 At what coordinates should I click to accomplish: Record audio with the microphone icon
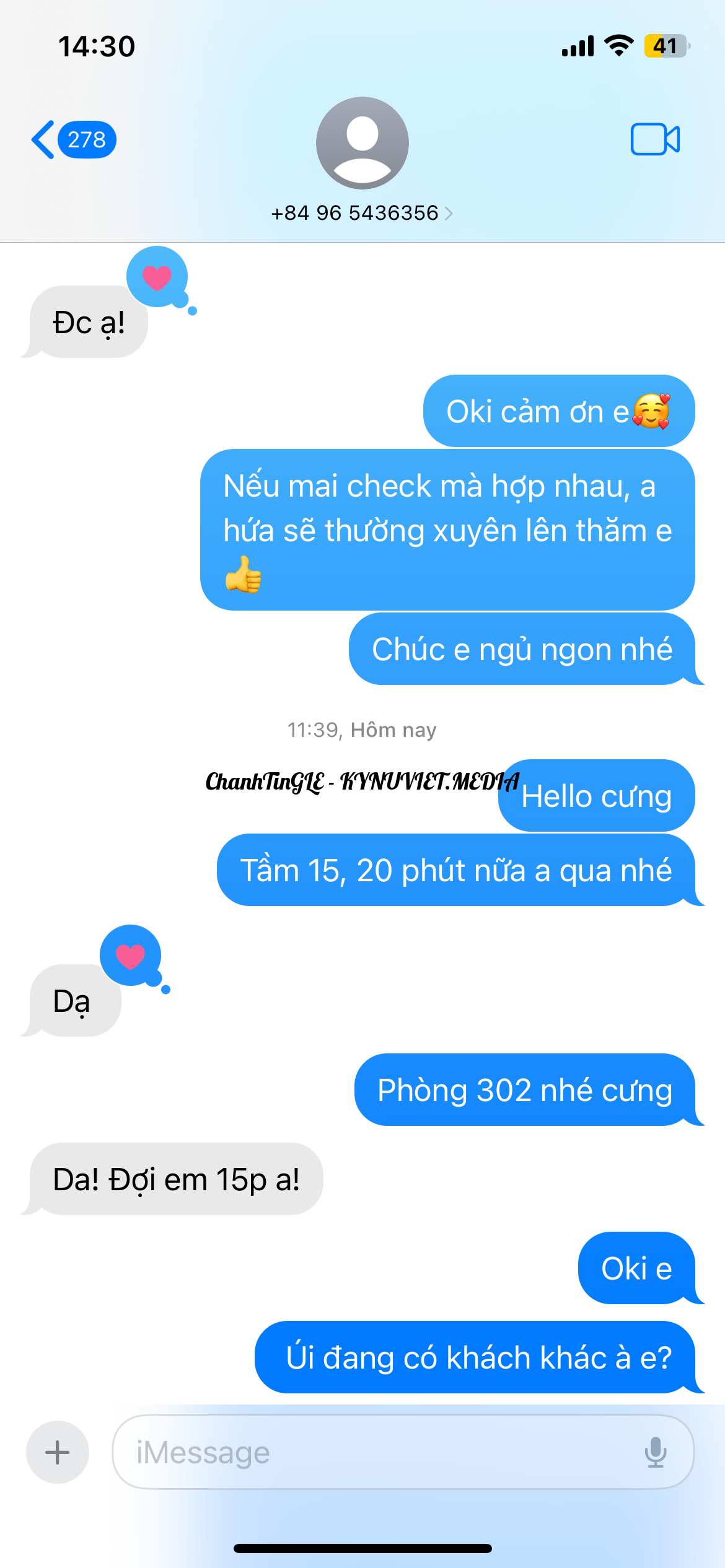[x=655, y=1452]
